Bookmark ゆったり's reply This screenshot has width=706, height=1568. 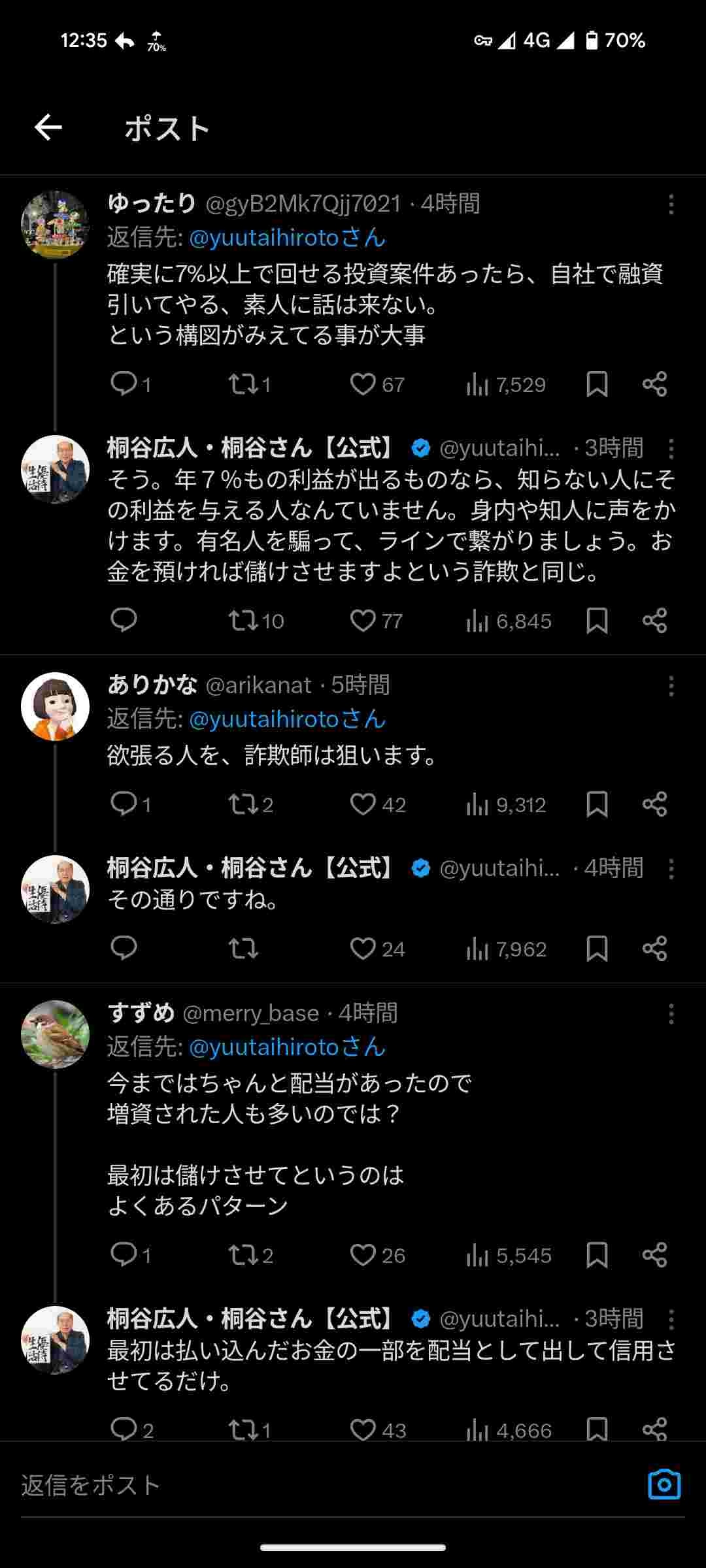point(597,384)
